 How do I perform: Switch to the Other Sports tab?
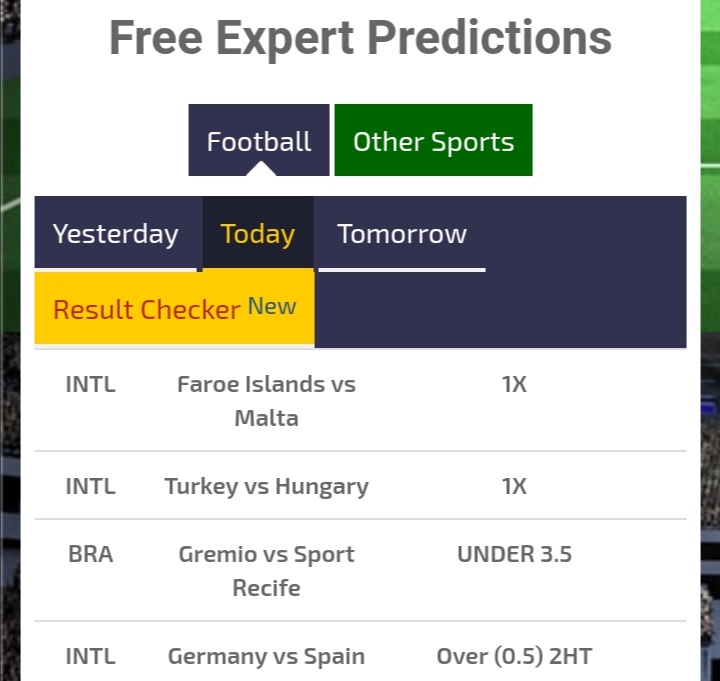coord(433,141)
